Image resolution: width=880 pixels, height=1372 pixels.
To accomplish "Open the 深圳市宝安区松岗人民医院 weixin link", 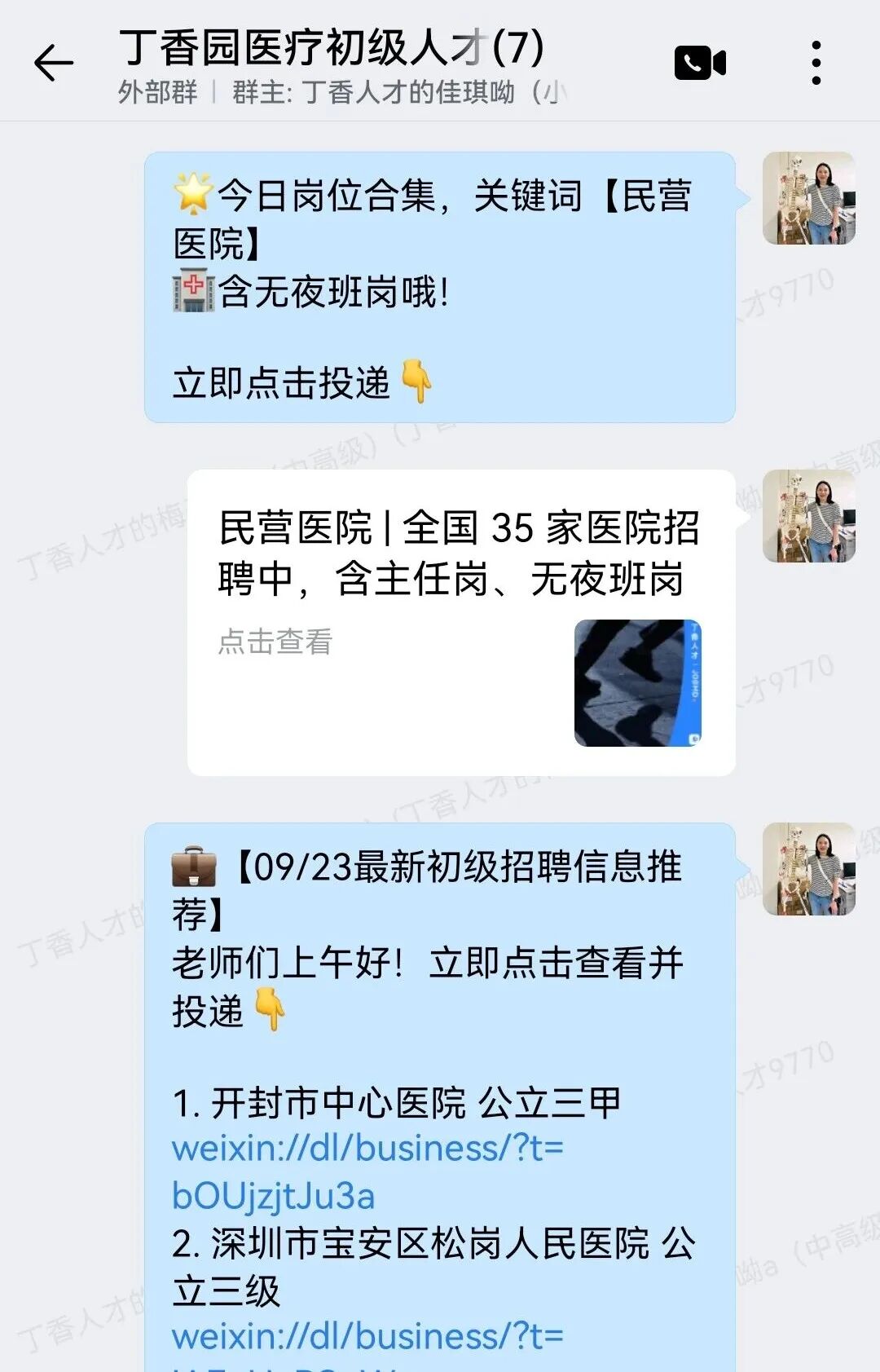I will [367, 1337].
